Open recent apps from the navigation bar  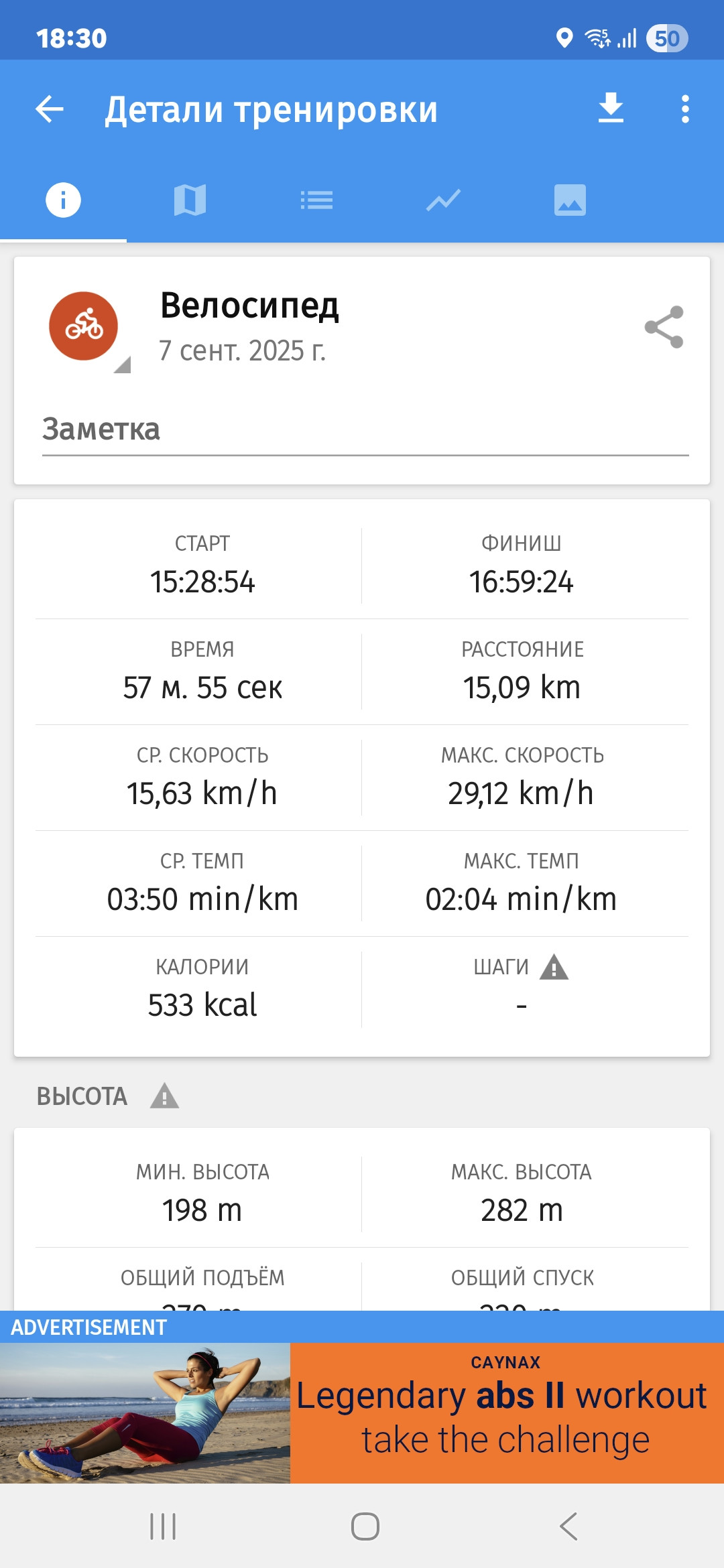tap(163, 1526)
